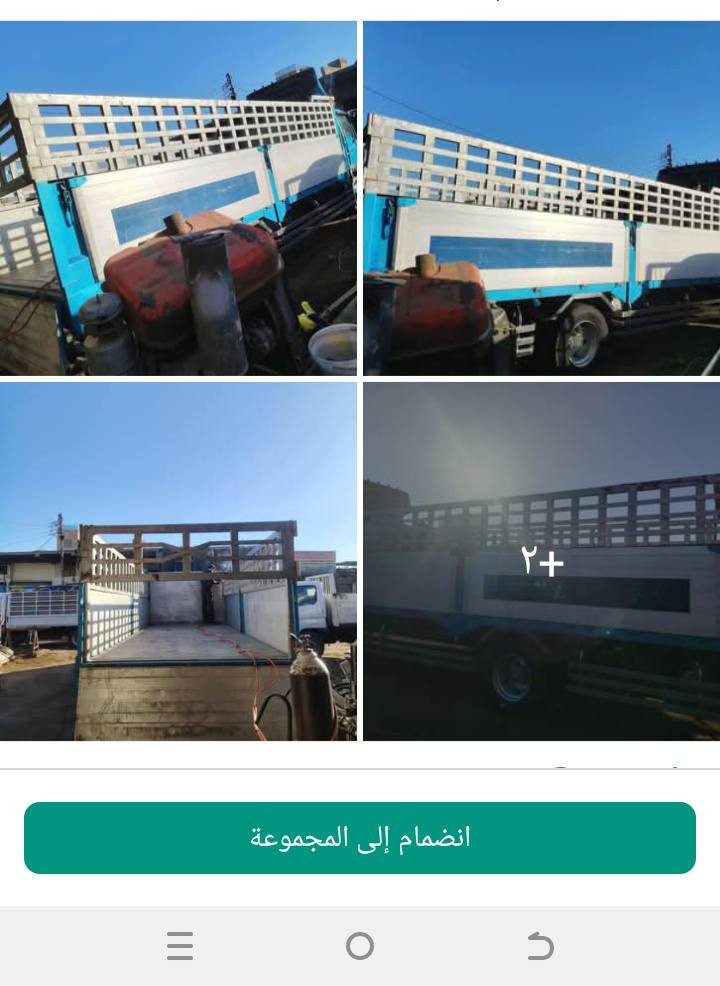The image size is (720, 986).
Task: Tap the white bar above the join button
Action: 360,775
